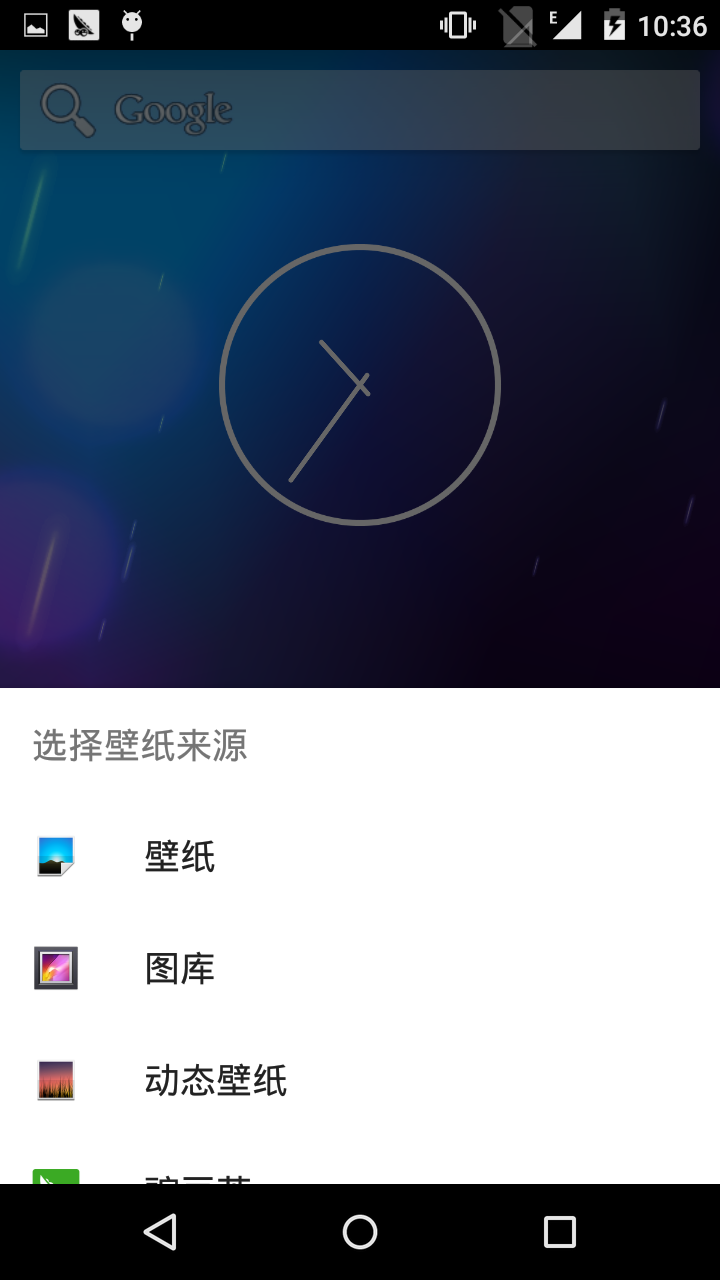Open recent apps overview
The height and width of the screenshot is (1280, 720).
560,1232
